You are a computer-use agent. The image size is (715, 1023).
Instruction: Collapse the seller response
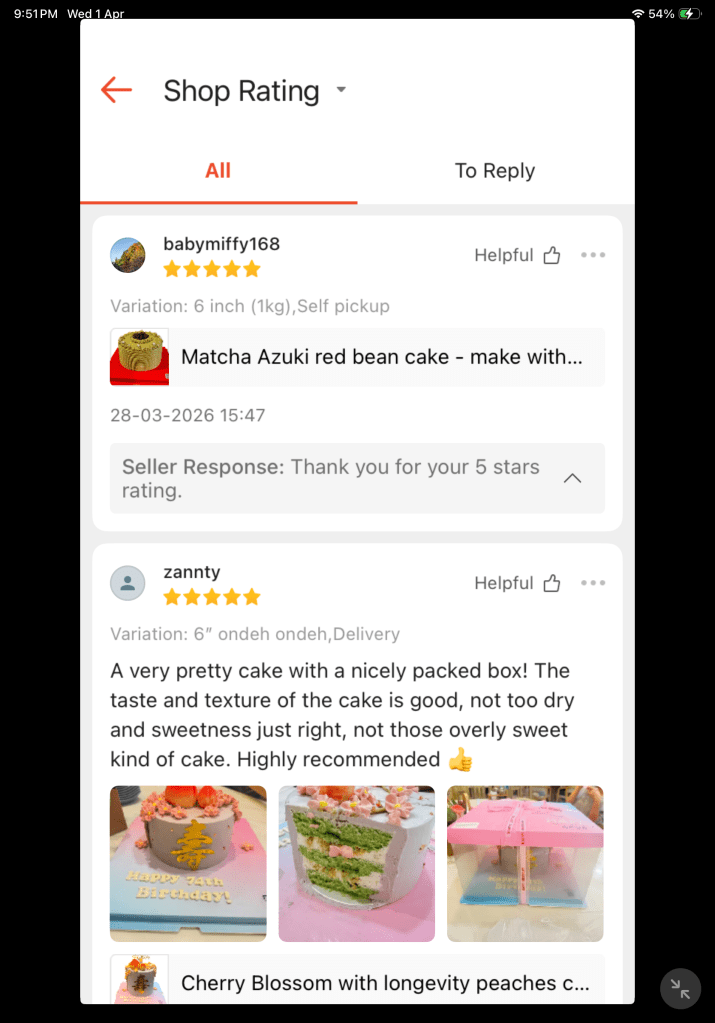point(572,478)
